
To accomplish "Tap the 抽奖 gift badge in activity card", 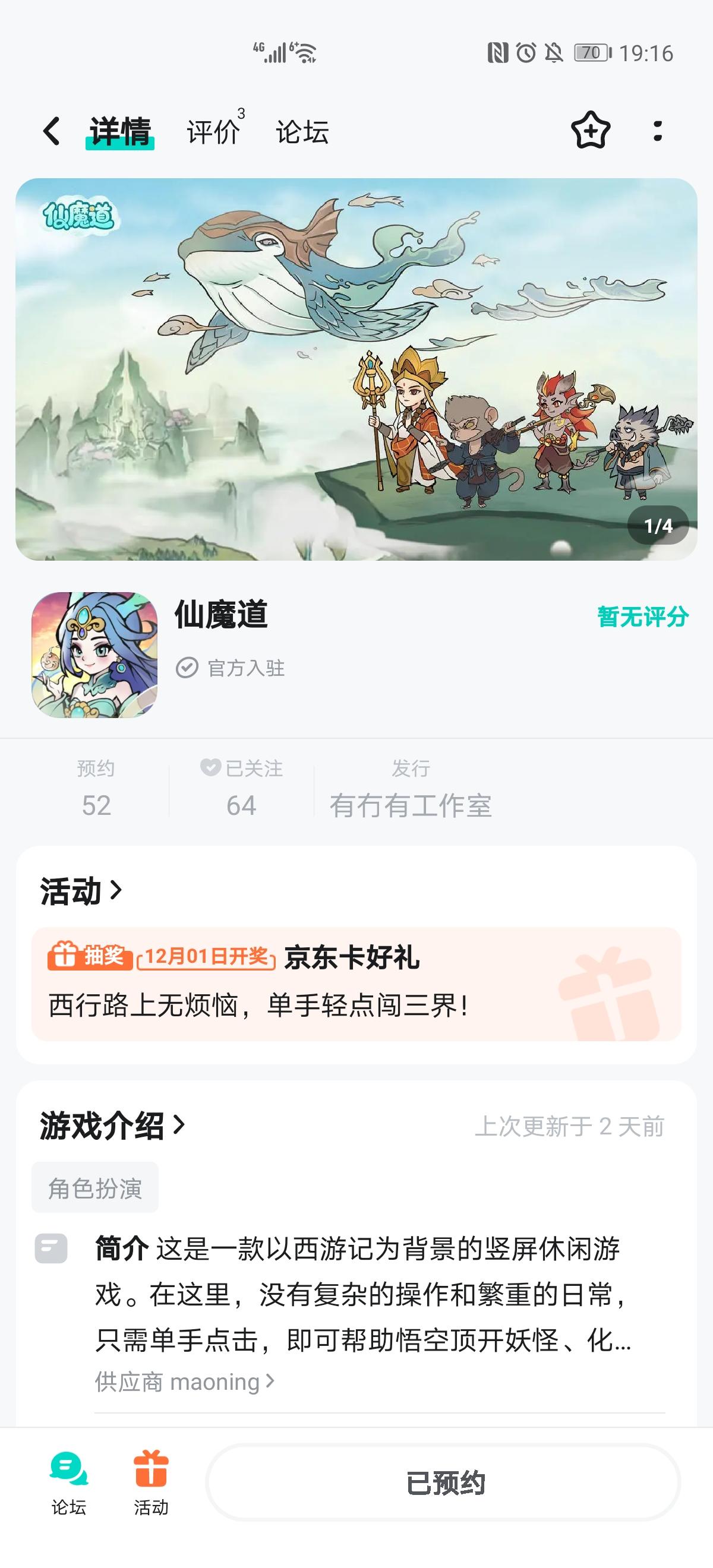I will point(89,958).
